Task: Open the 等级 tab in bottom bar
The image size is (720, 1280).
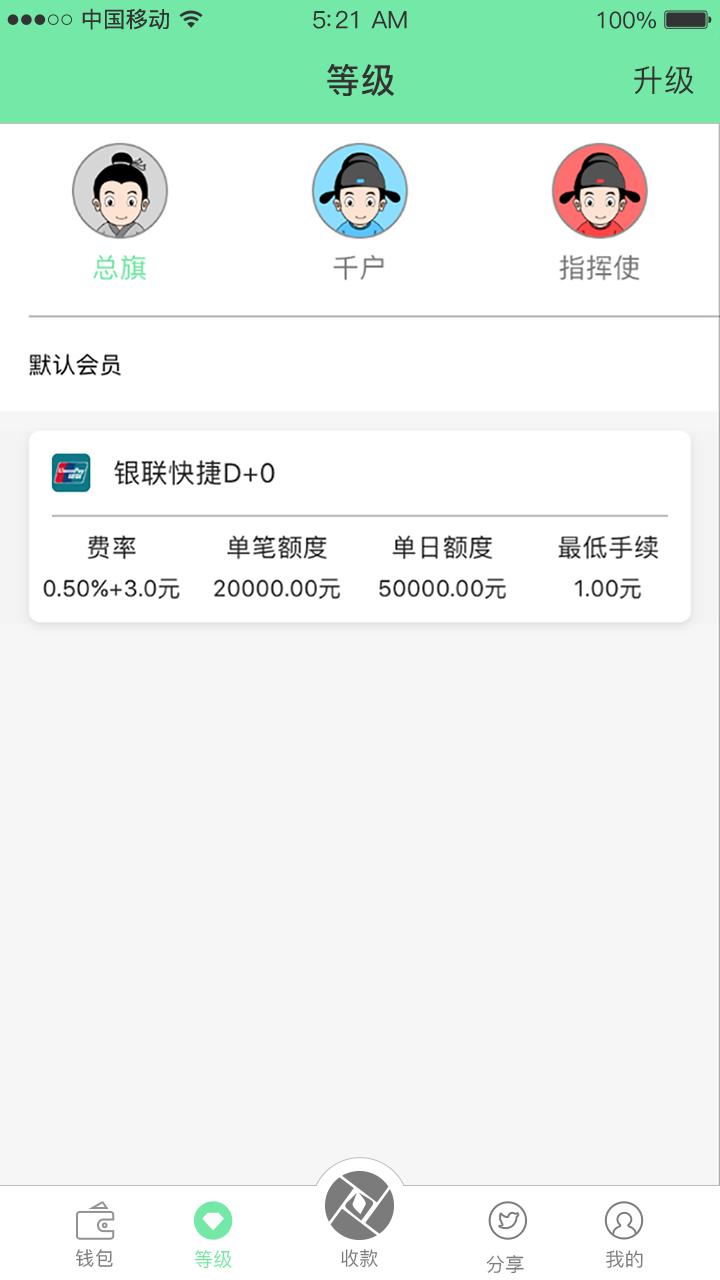Action: pyautogui.click(x=212, y=1234)
